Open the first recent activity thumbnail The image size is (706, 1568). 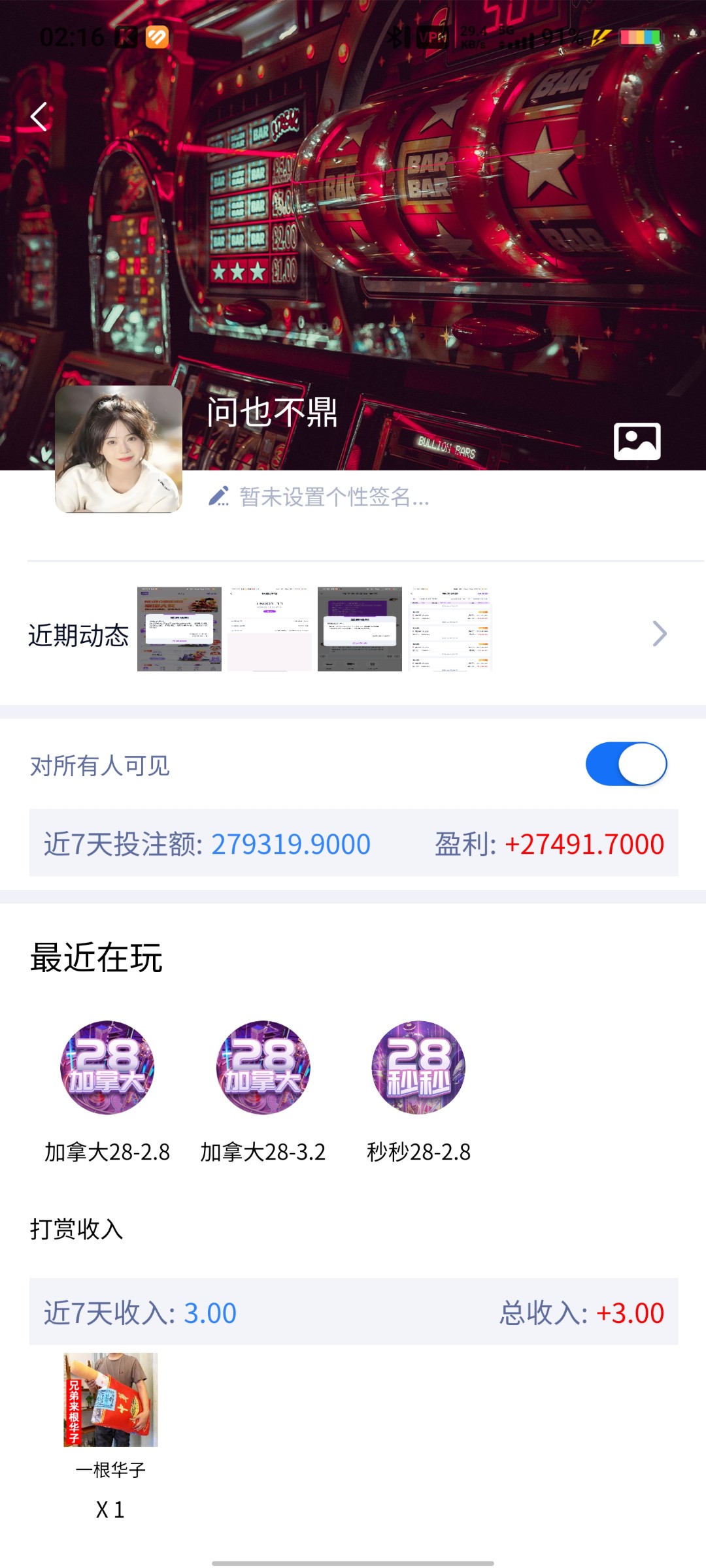click(x=179, y=629)
